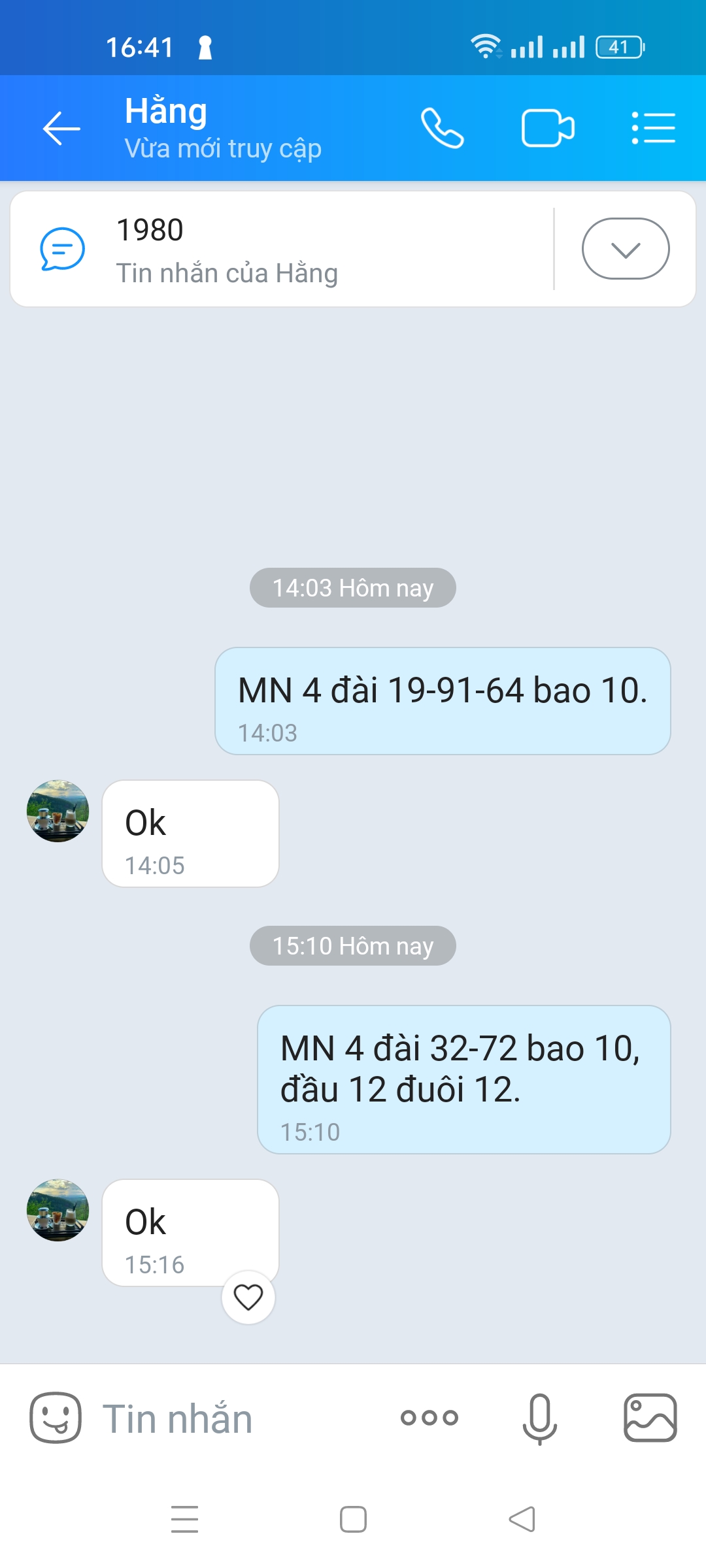Viewport: 706px width, 1568px height.
Task: Open the chat options list menu
Action: coord(653,128)
